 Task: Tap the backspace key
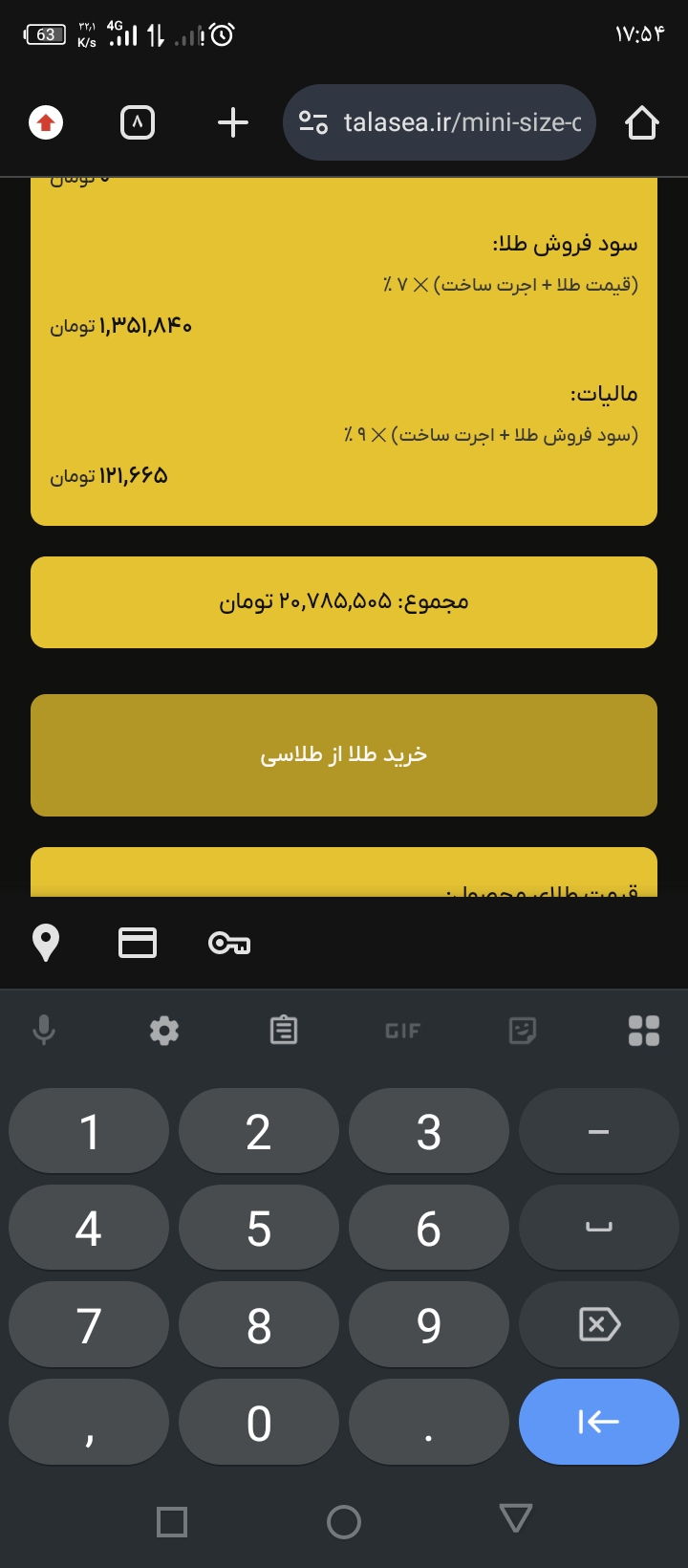[x=599, y=1325]
